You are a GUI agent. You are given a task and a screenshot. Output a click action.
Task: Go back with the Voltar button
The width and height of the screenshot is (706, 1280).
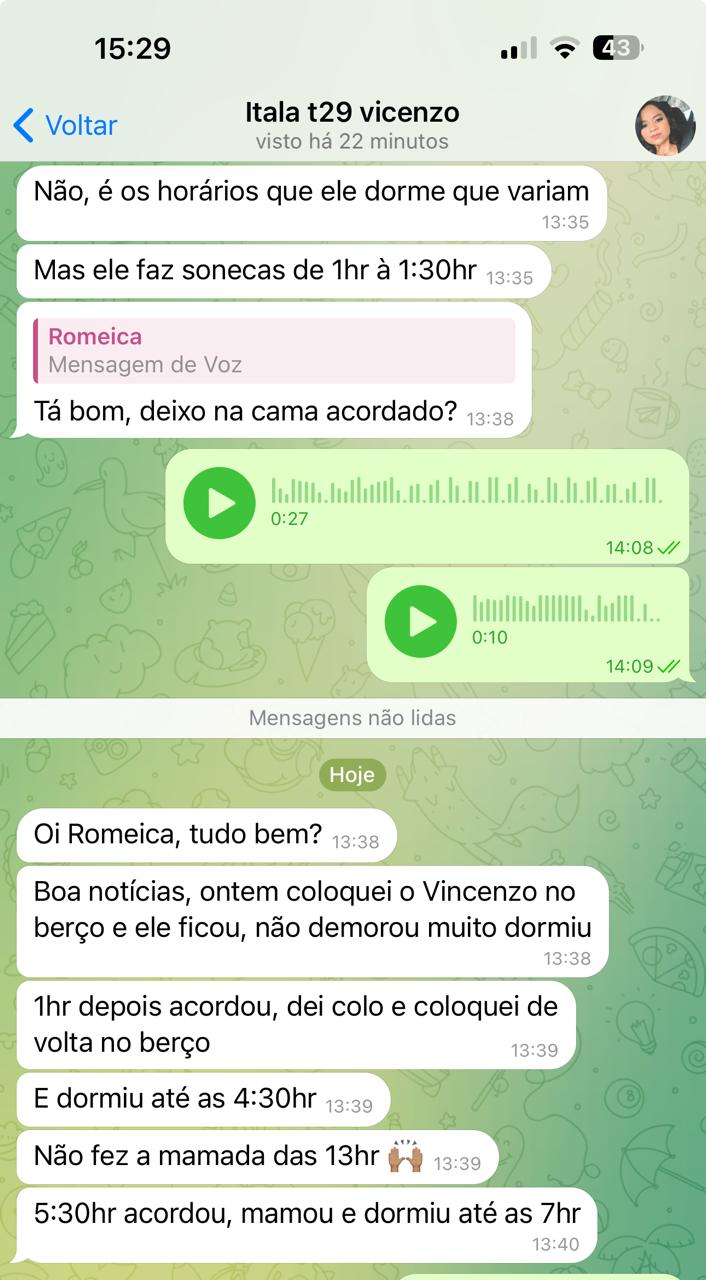point(66,126)
